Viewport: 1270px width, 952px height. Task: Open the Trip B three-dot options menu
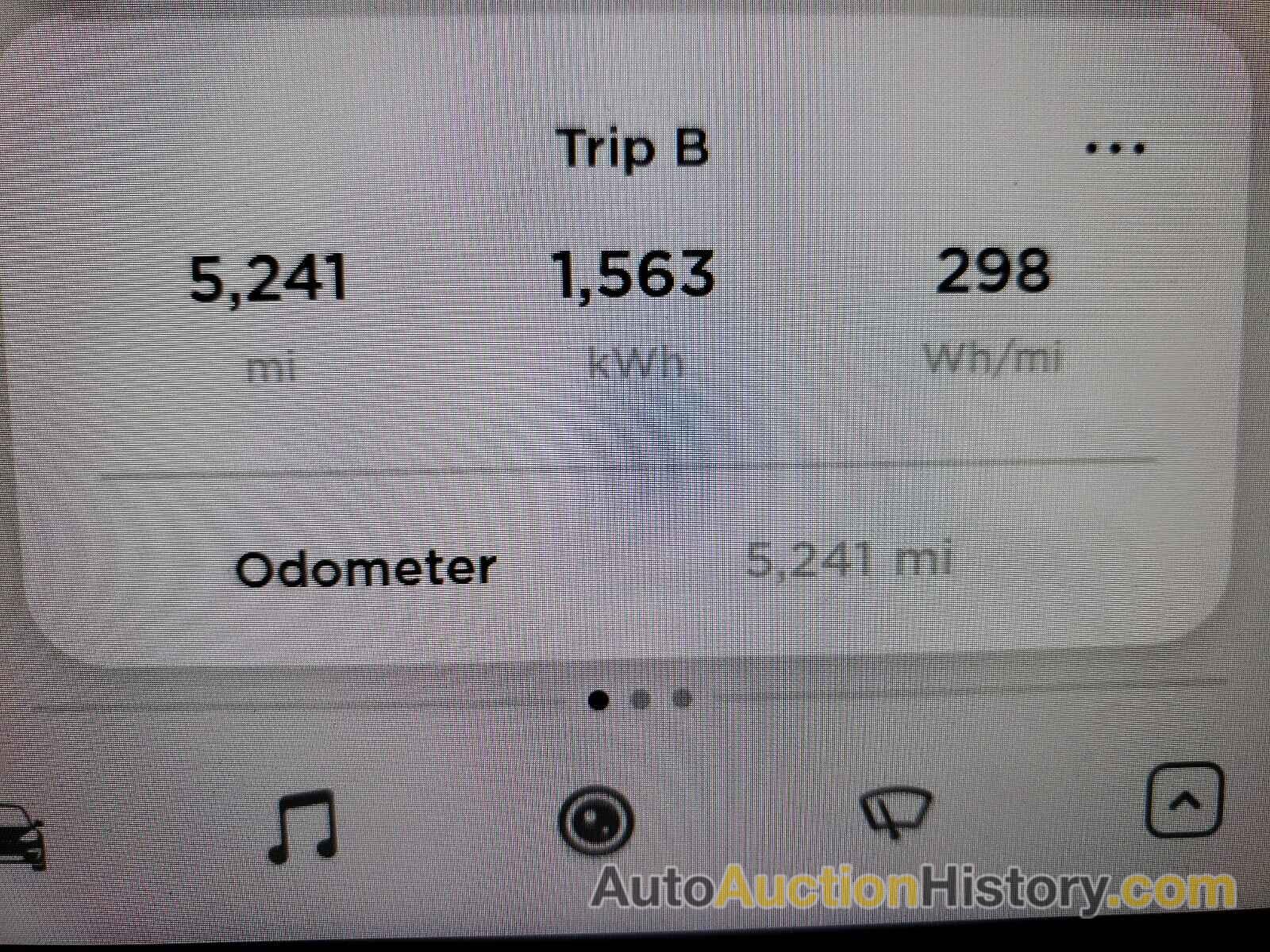point(1114,148)
